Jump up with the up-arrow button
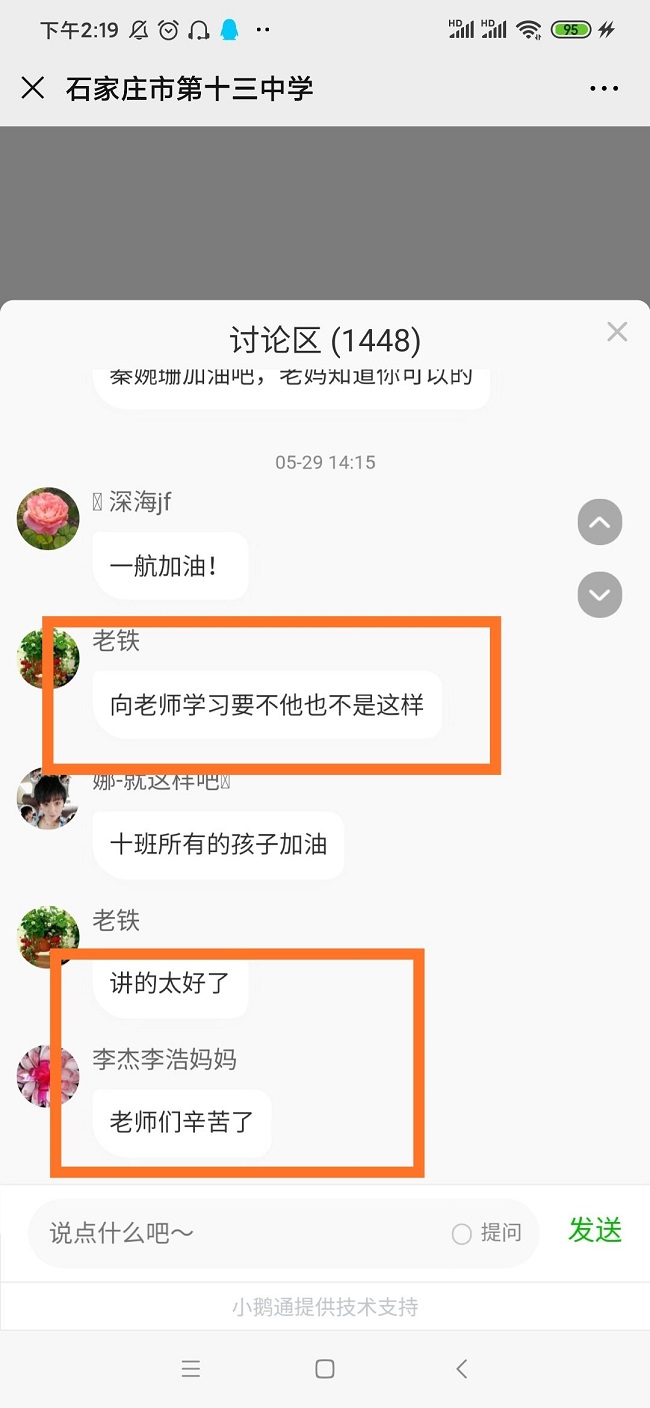Image resolution: width=650 pixels, height=1408 pixels. tap(600, 522)
